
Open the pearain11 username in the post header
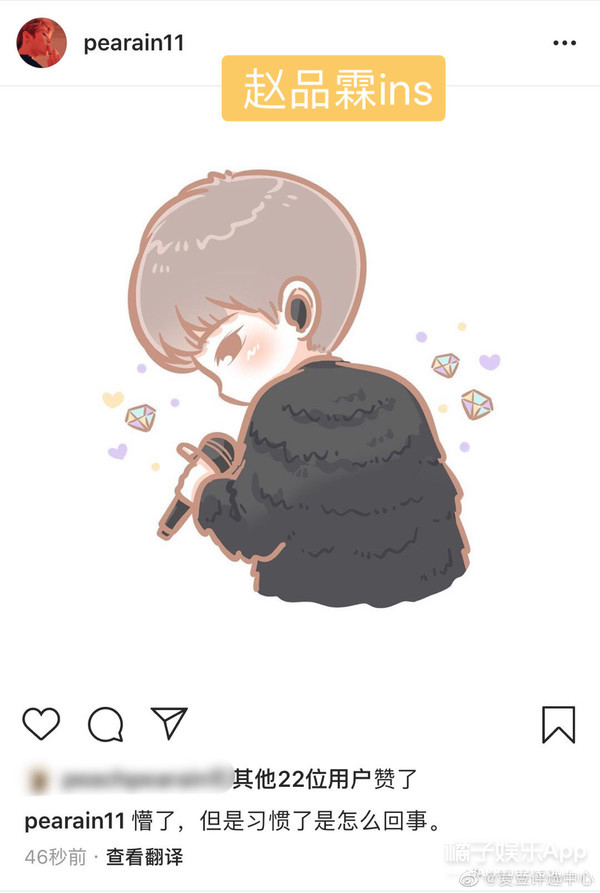[134, 44]
